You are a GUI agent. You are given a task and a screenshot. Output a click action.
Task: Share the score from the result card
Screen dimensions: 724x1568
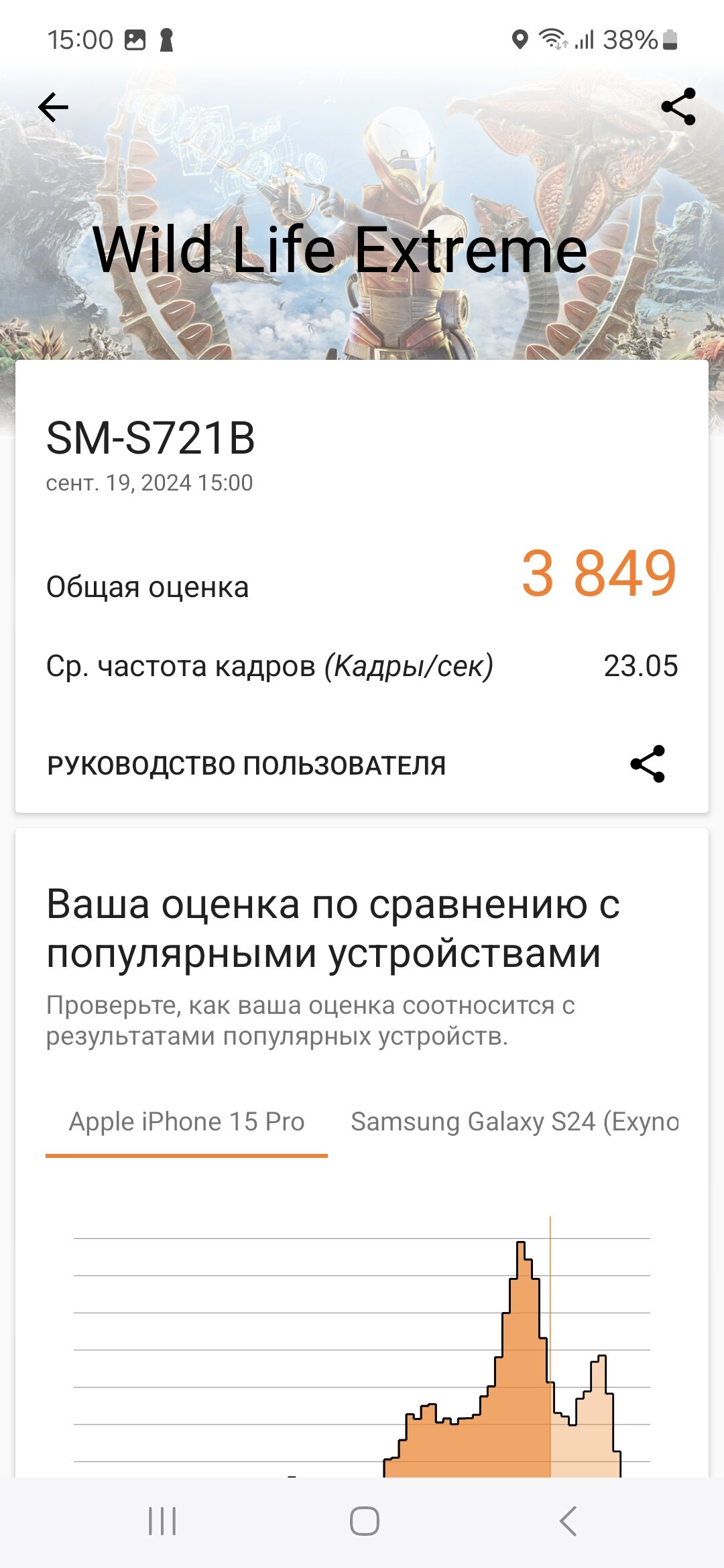[x=647, y=764]
